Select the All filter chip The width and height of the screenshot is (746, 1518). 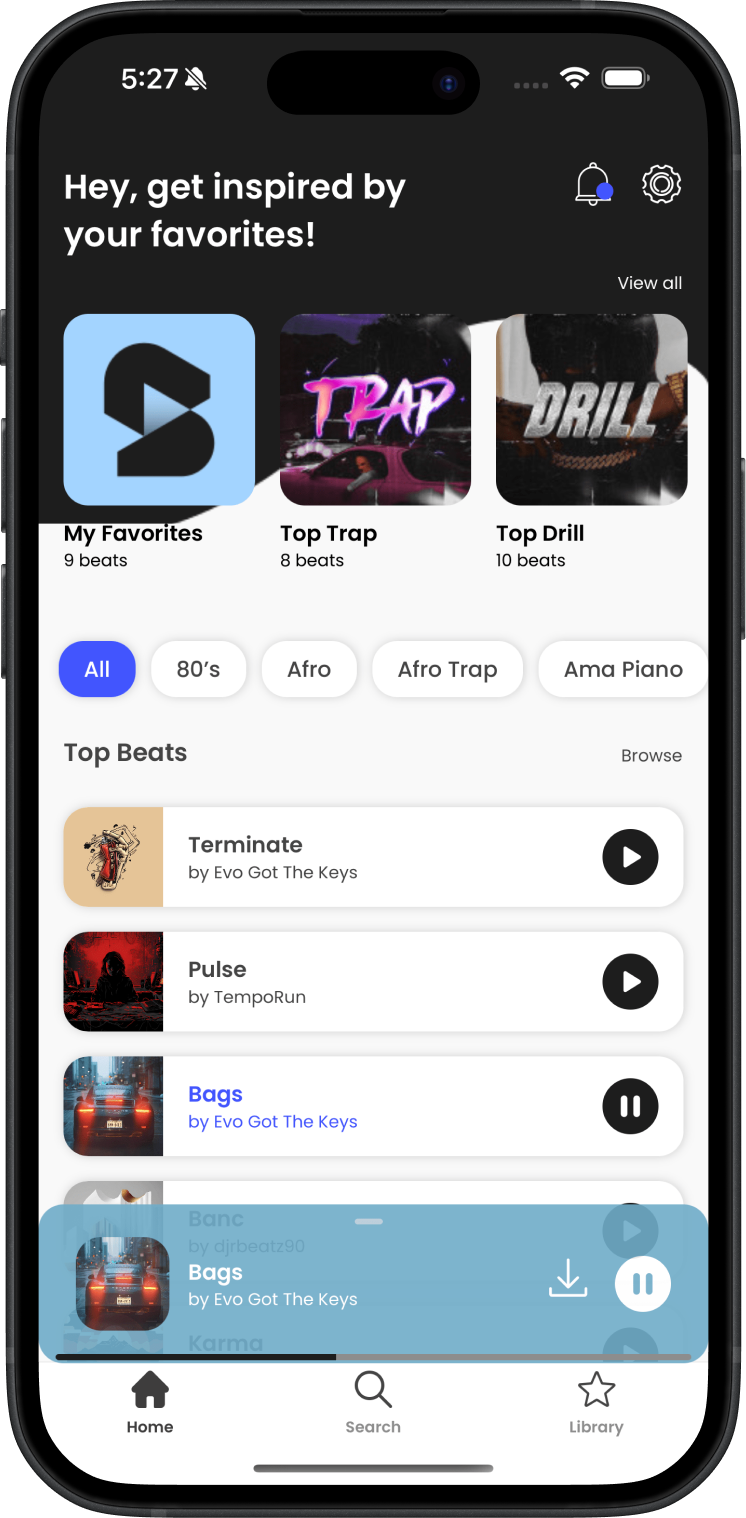click(97, 669)
